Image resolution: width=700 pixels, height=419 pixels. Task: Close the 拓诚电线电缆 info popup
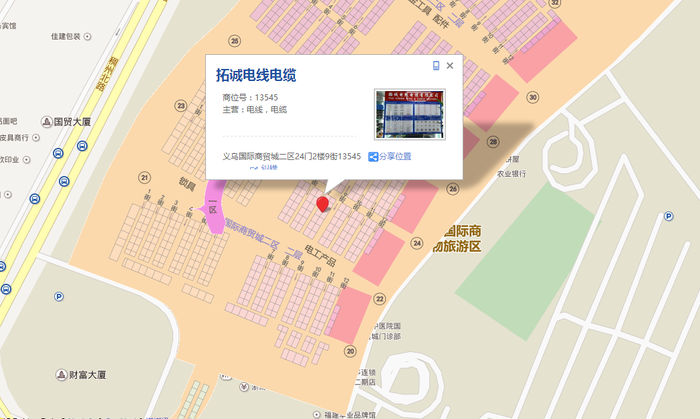tap(450, 66)
